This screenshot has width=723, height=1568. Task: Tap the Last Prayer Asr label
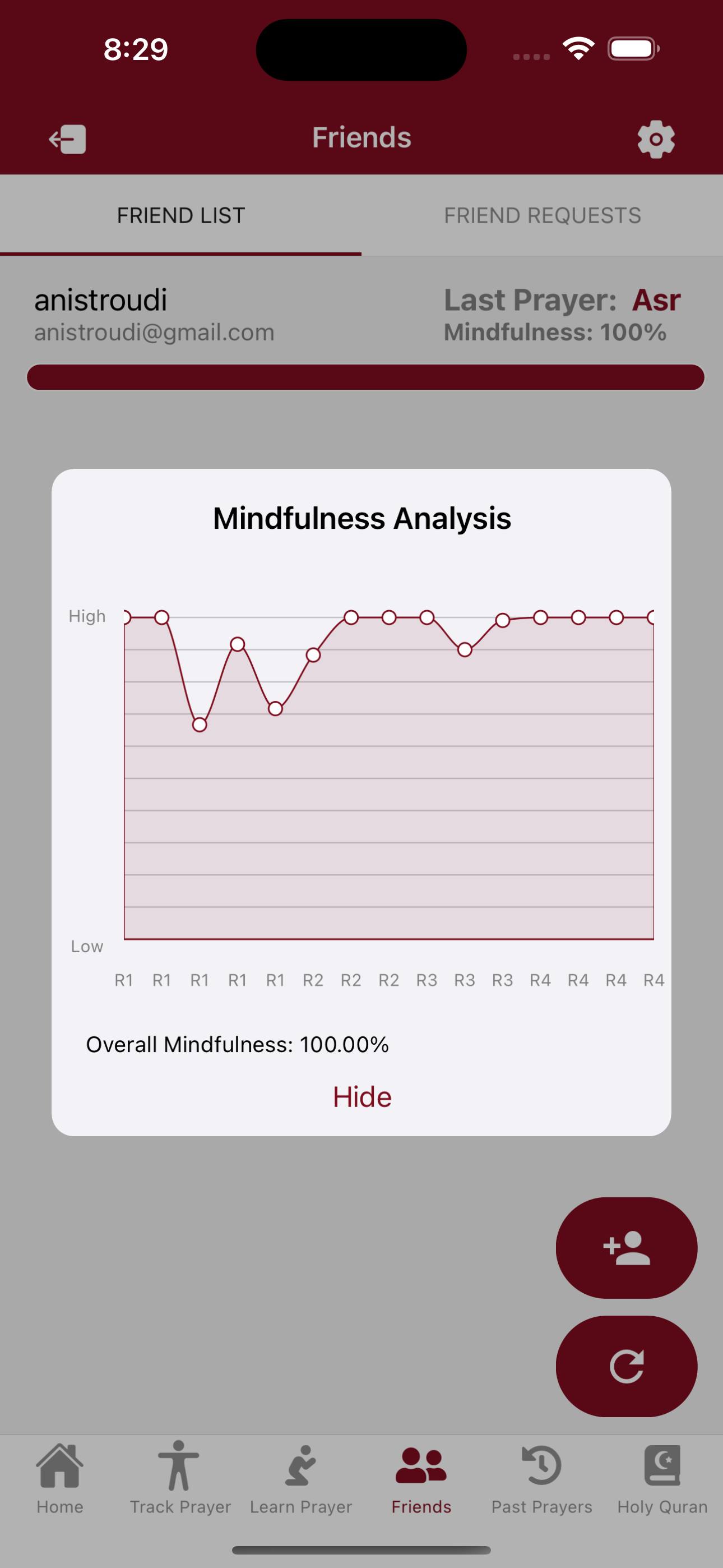561,299
